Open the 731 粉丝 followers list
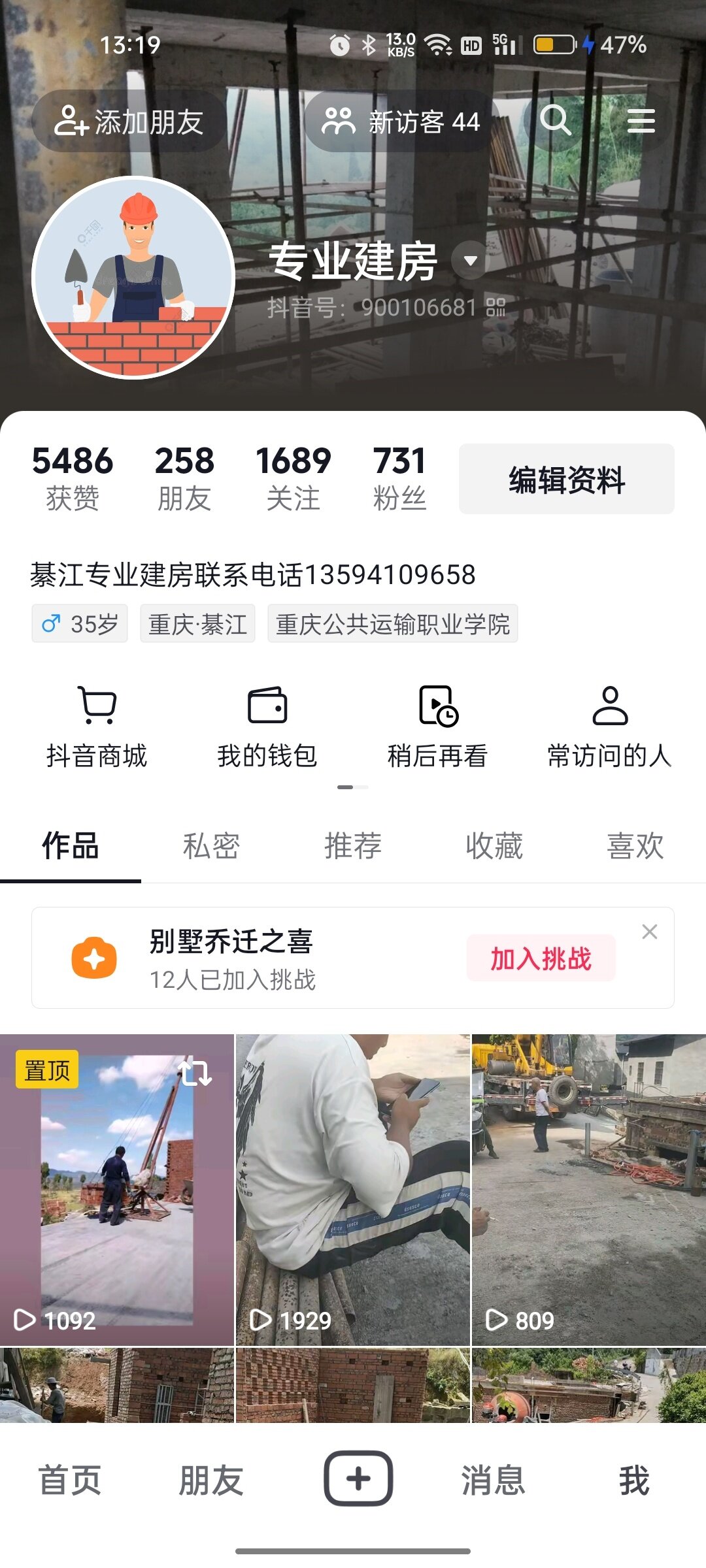Screen dimensions: 706x1568 point(399,478)
